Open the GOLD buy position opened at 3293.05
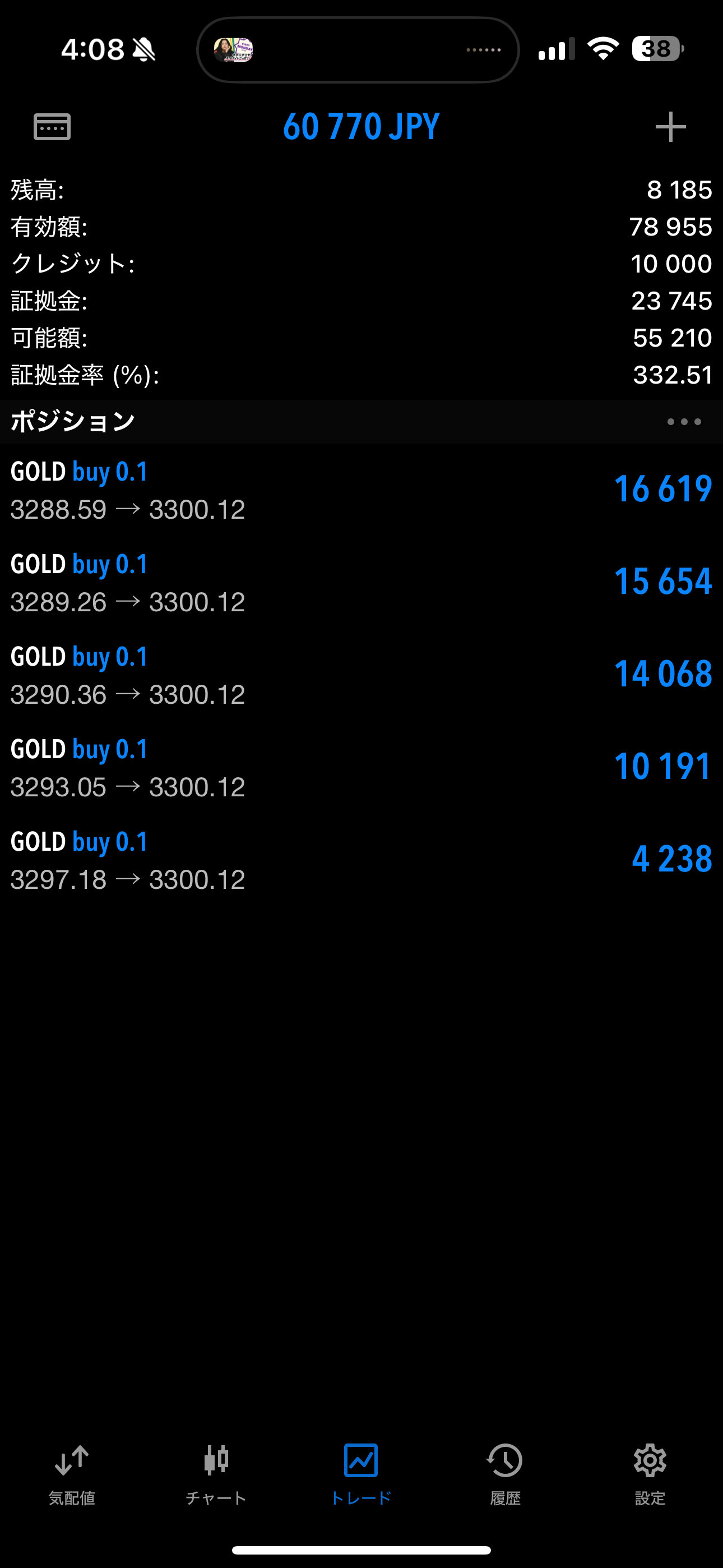Viewport: 723px width, 1568px height. point(361,768)
